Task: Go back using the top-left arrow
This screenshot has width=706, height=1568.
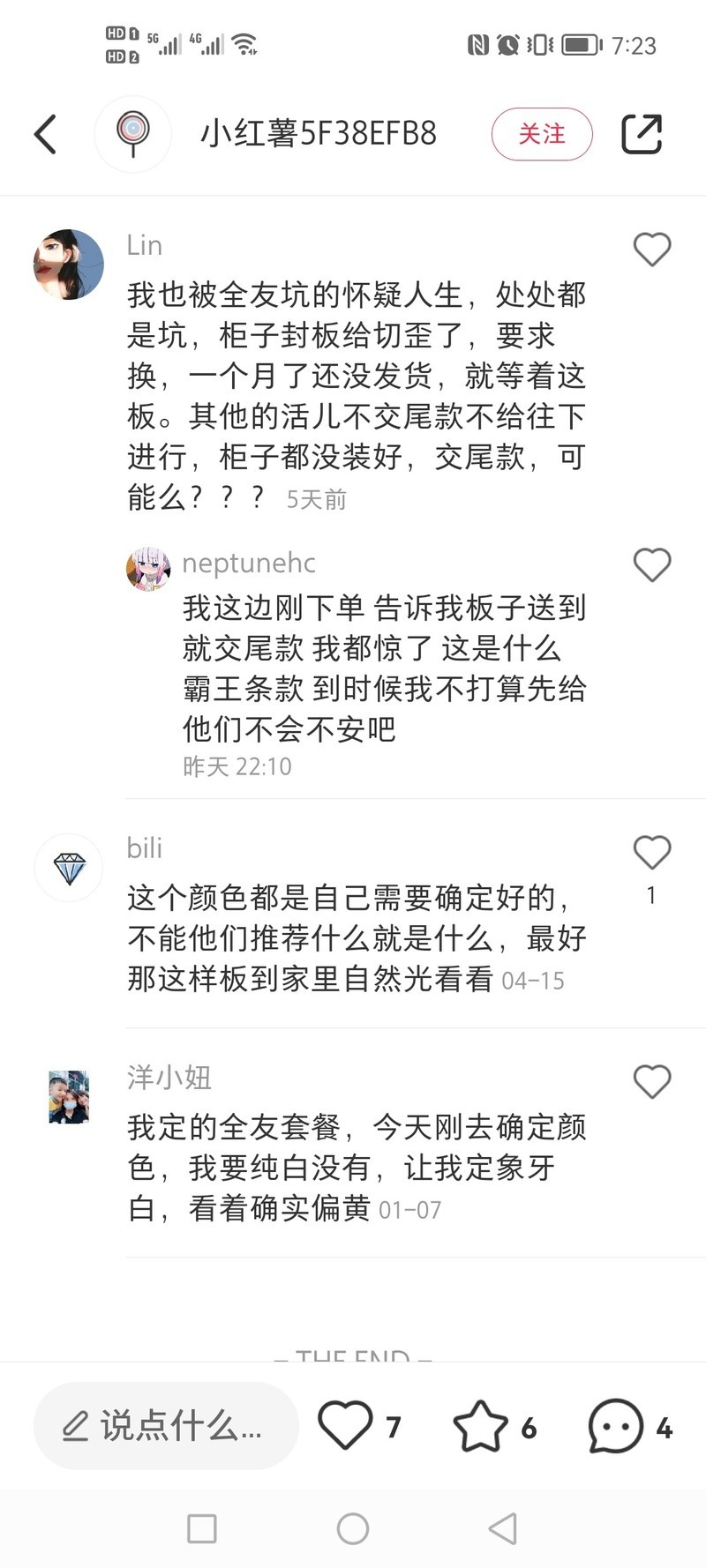Action: (x=46, y=135)
